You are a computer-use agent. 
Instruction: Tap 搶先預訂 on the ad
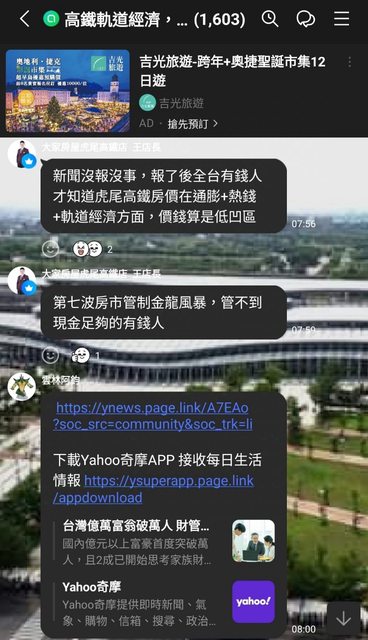(192, 123)
